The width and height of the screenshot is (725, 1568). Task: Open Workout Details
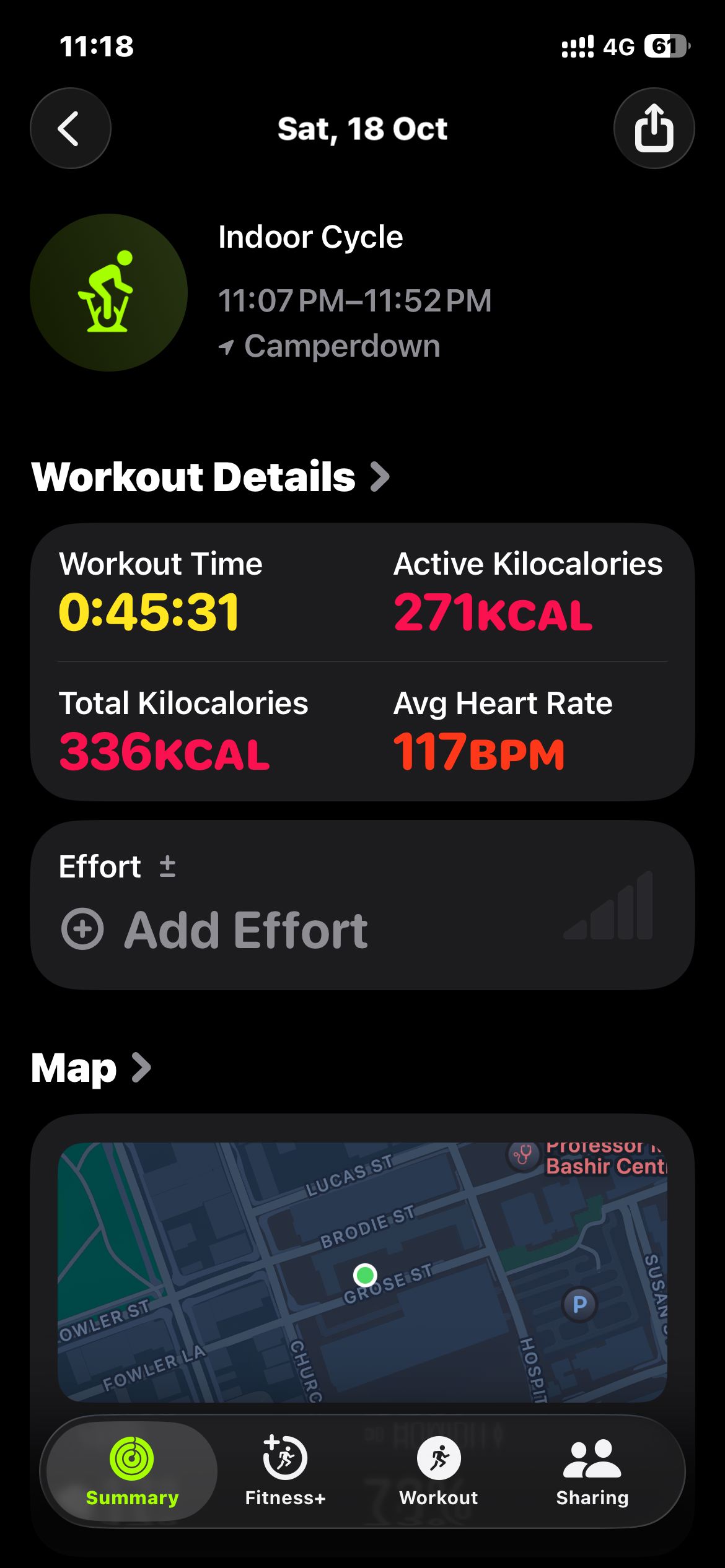click(x=211, y=477)
